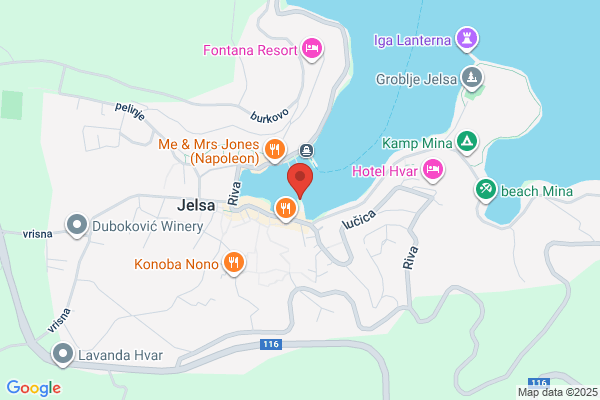Select the red location pin in the harbor

[x=300, y=181]
